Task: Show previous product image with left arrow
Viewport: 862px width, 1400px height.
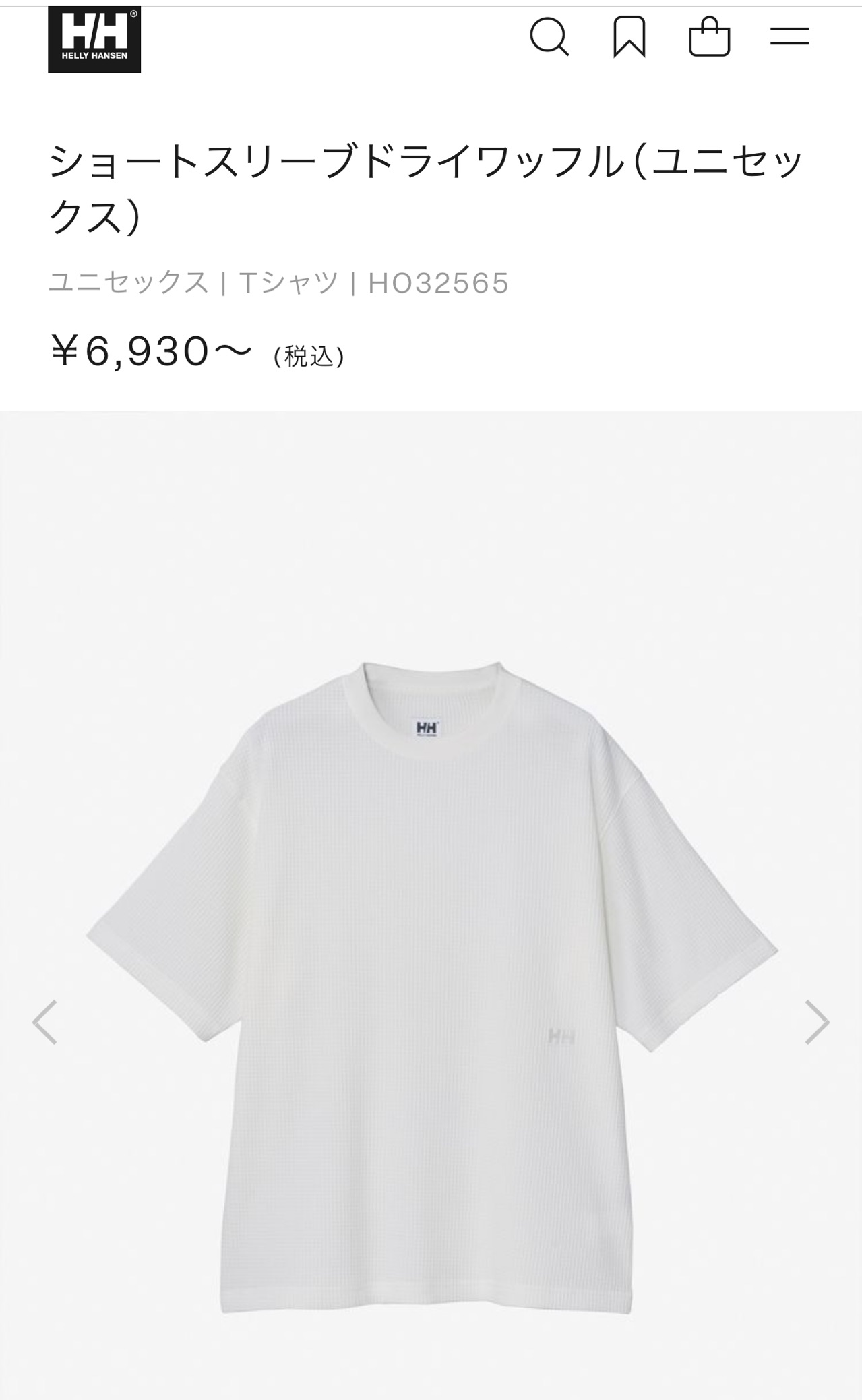Action: coord(44,1023)
